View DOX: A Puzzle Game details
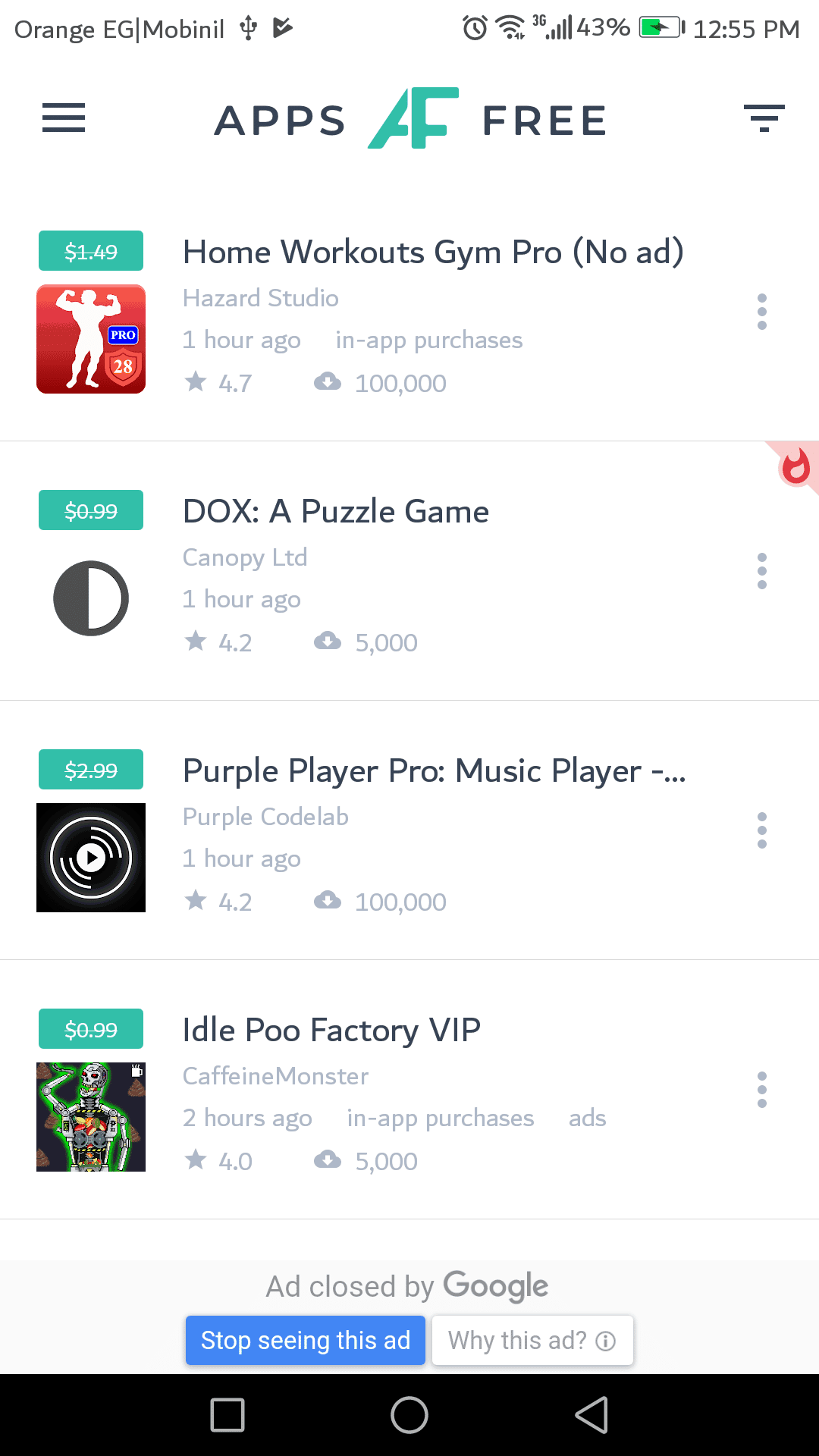The width and height of the screenshot is (819, 1456). pos(336,512)
